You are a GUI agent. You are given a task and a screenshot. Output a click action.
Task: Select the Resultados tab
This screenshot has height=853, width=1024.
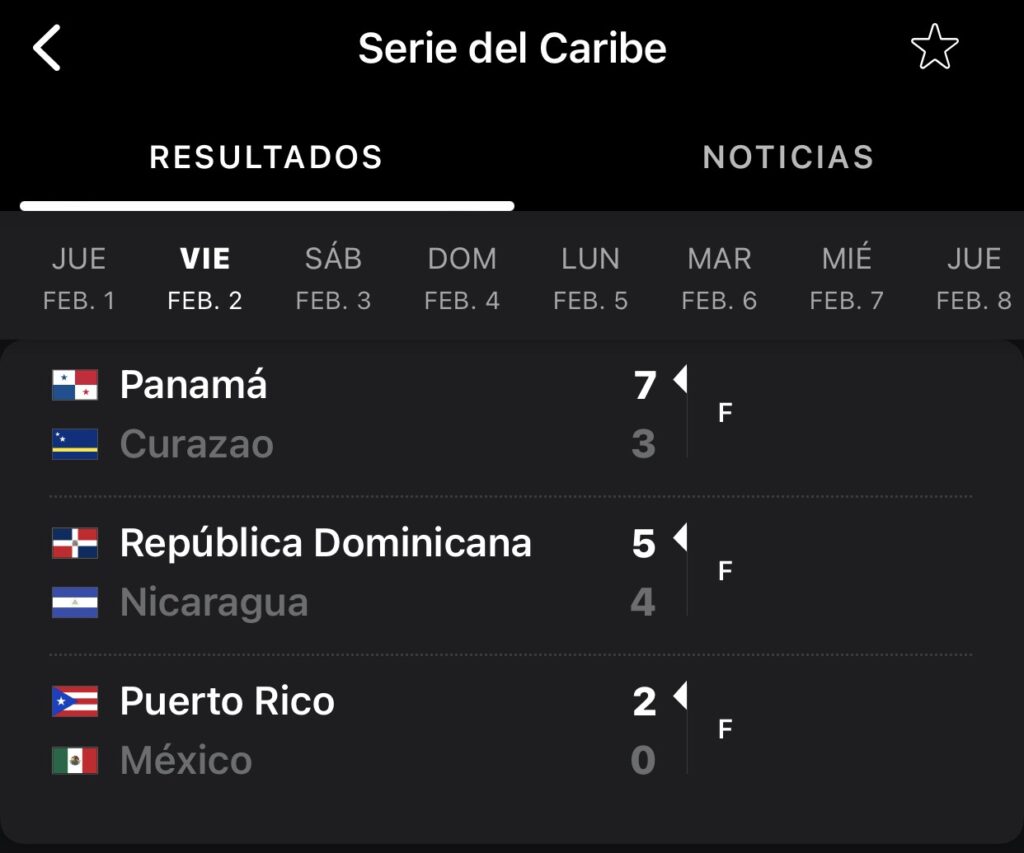tap(266, 157)
